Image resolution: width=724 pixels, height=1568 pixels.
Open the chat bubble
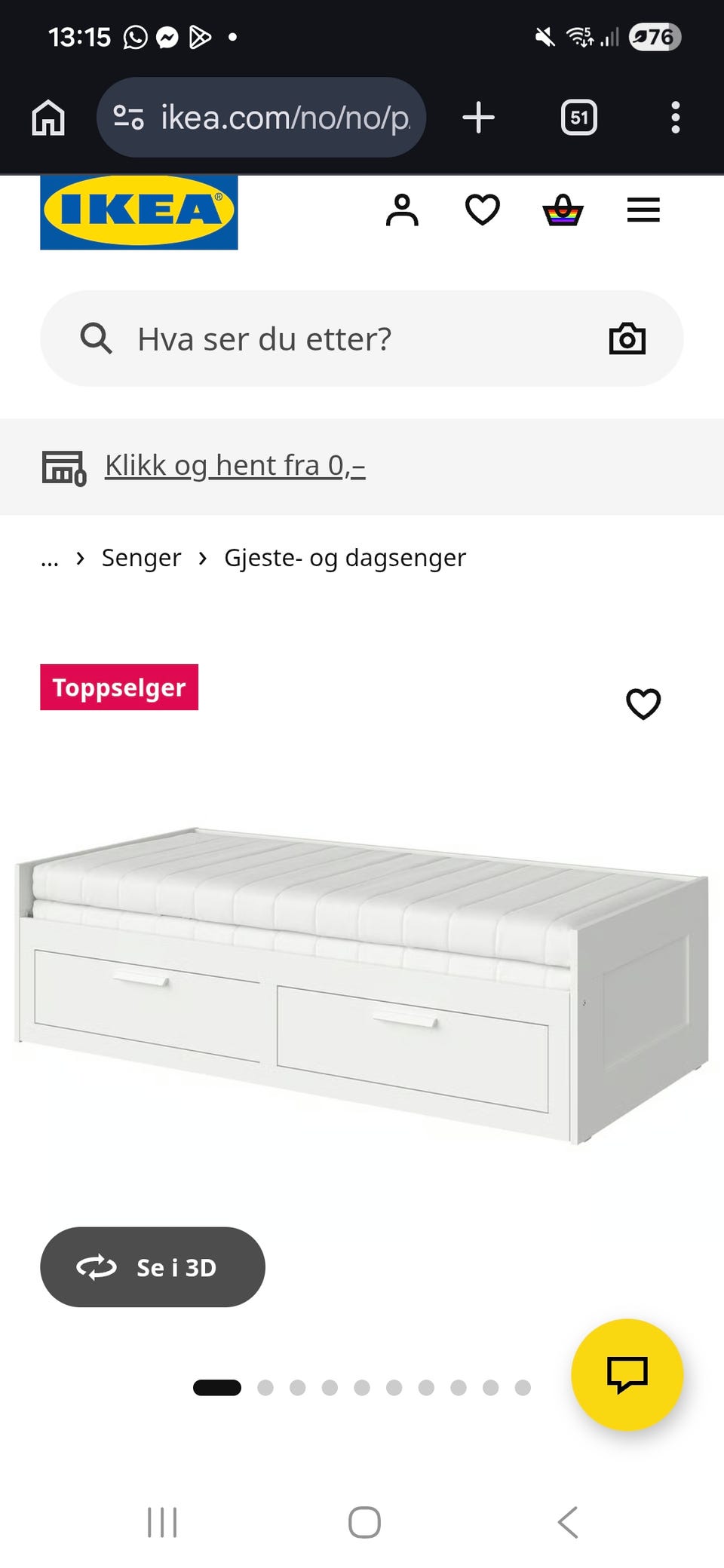630,1374
